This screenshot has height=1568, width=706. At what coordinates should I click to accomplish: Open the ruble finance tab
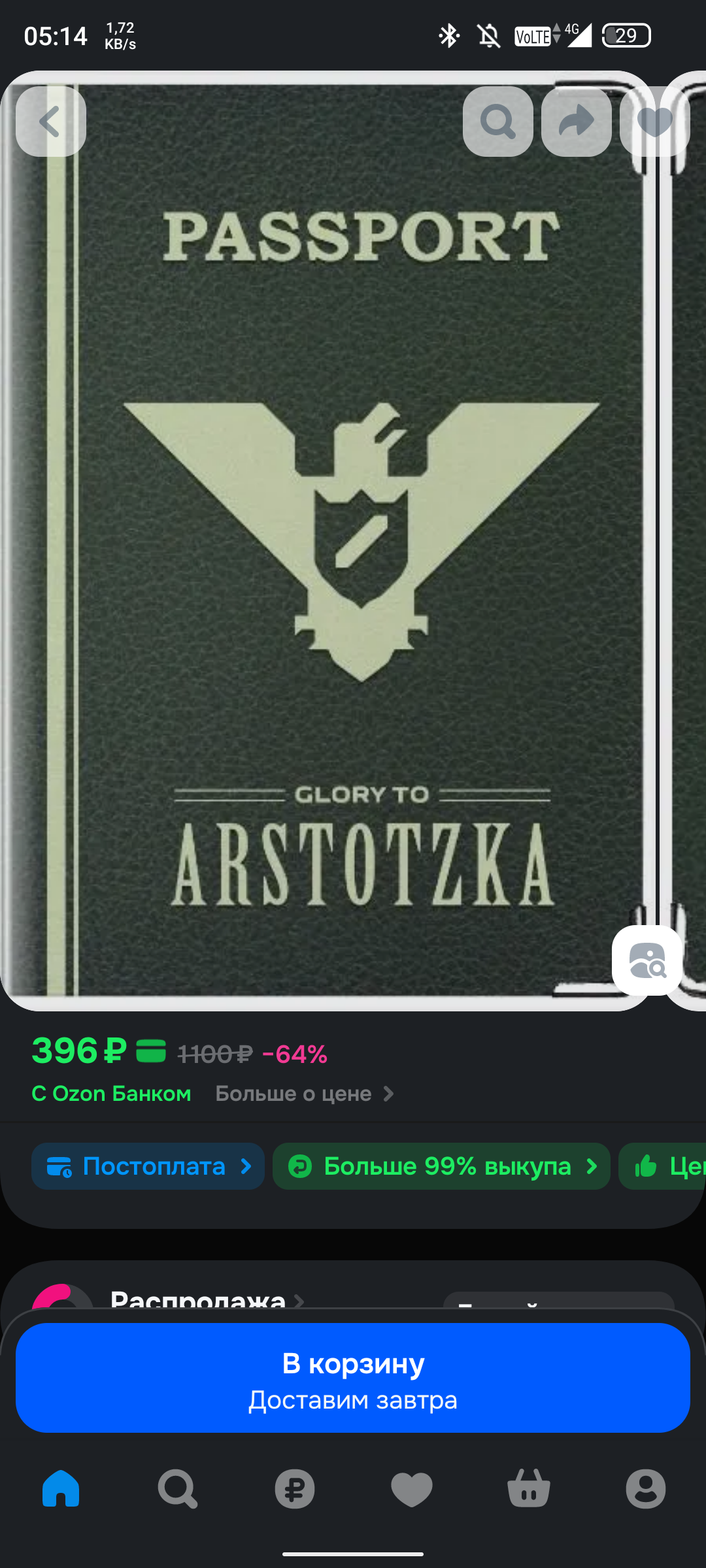click(294, 1488)
